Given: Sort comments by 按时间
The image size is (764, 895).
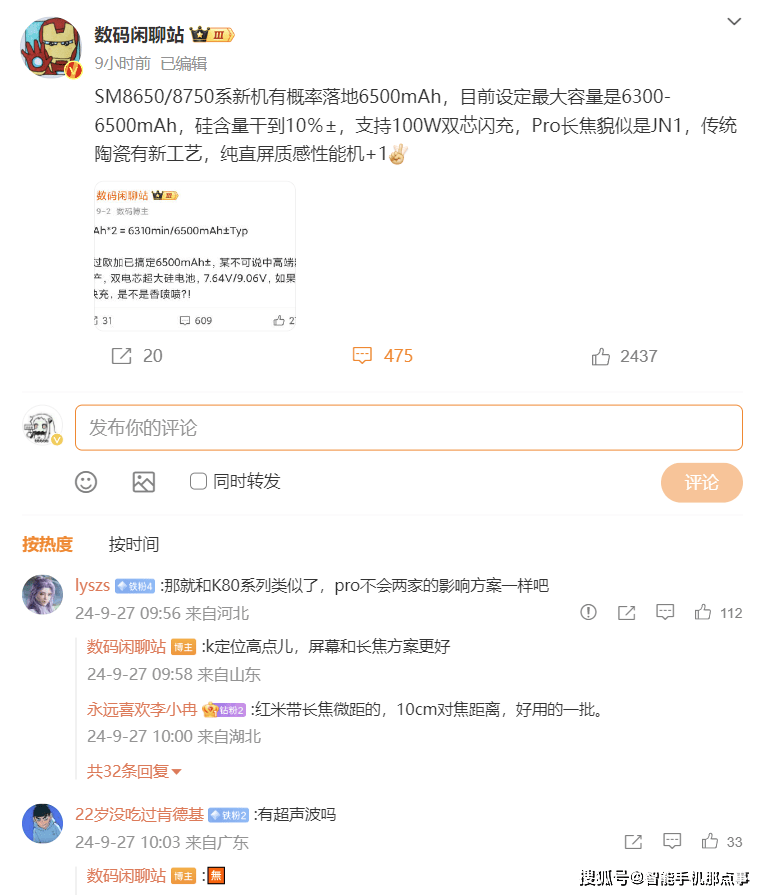Looking at the screenshot, I should 134,544.
